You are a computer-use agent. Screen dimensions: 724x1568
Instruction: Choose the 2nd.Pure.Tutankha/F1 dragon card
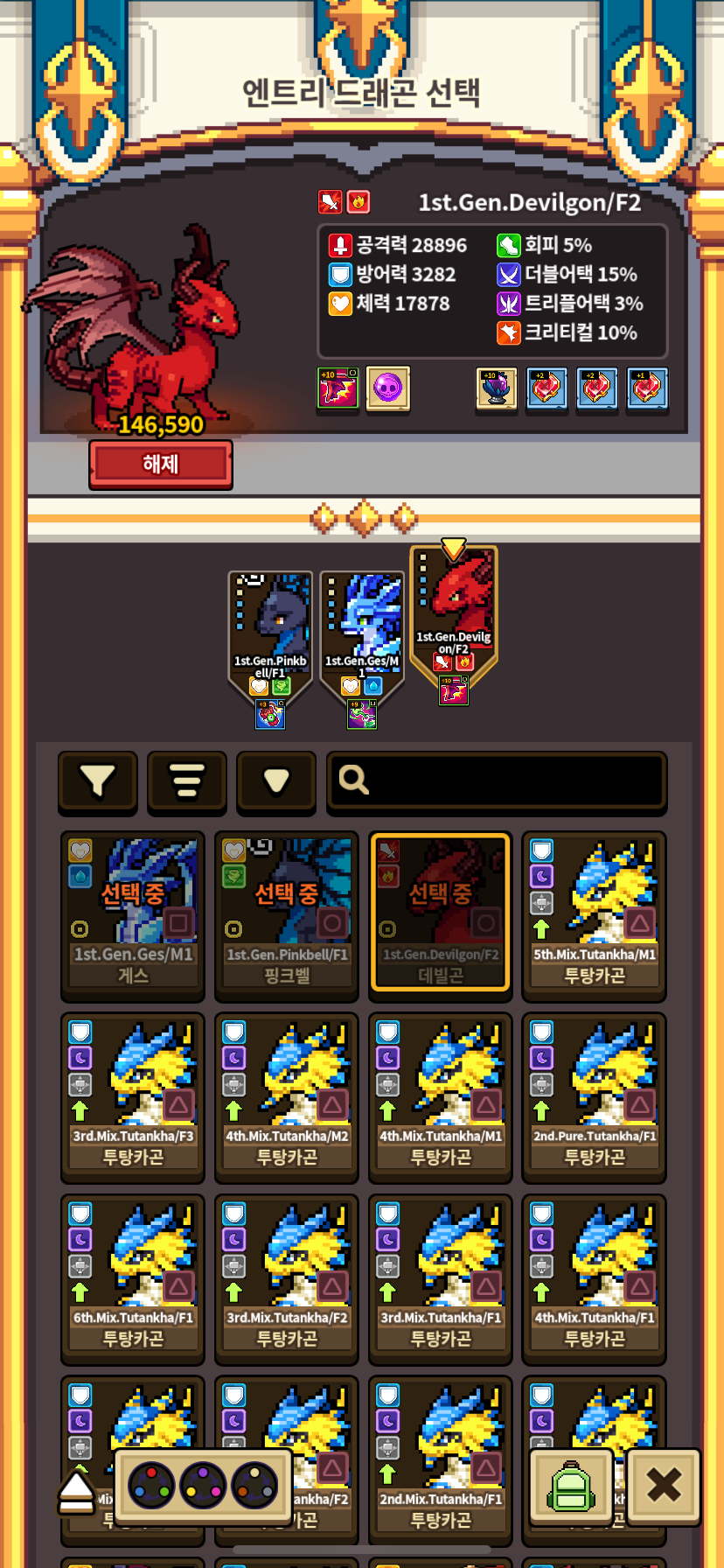tap(595, 1098)
